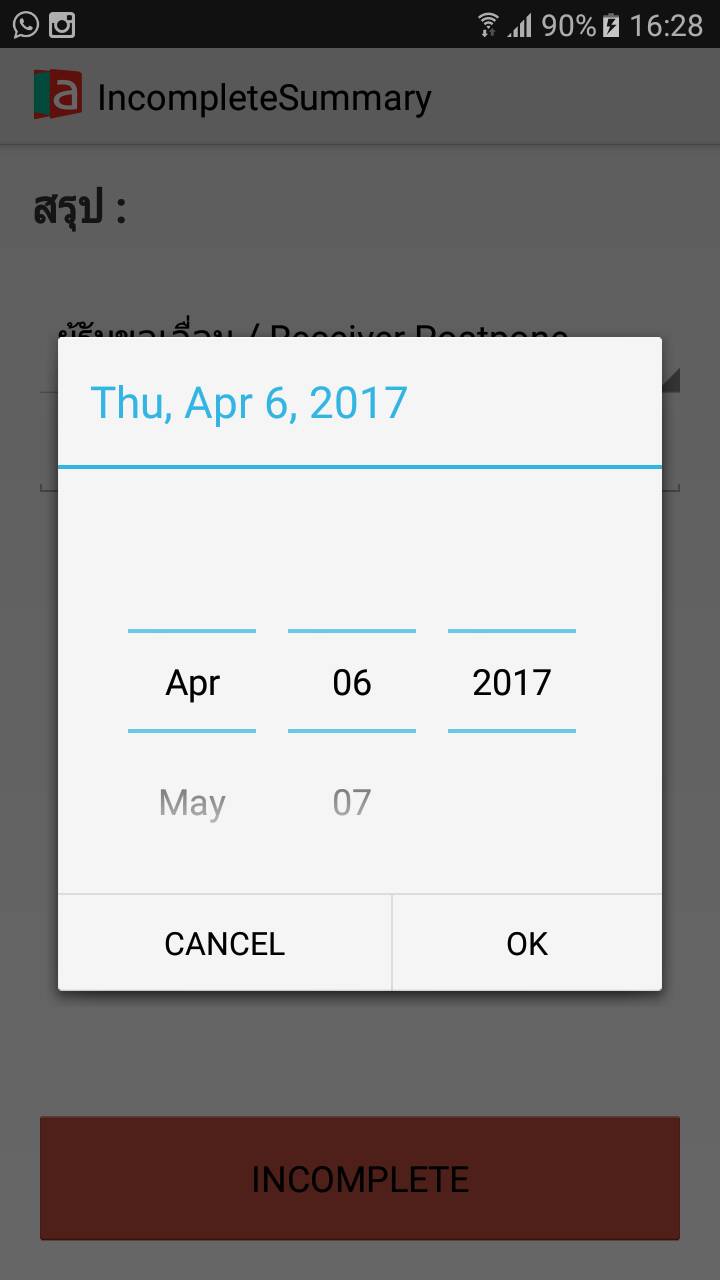Cancel the date picker dialog
Viewport: 720px width, 1280px height.
click(225, 943)
